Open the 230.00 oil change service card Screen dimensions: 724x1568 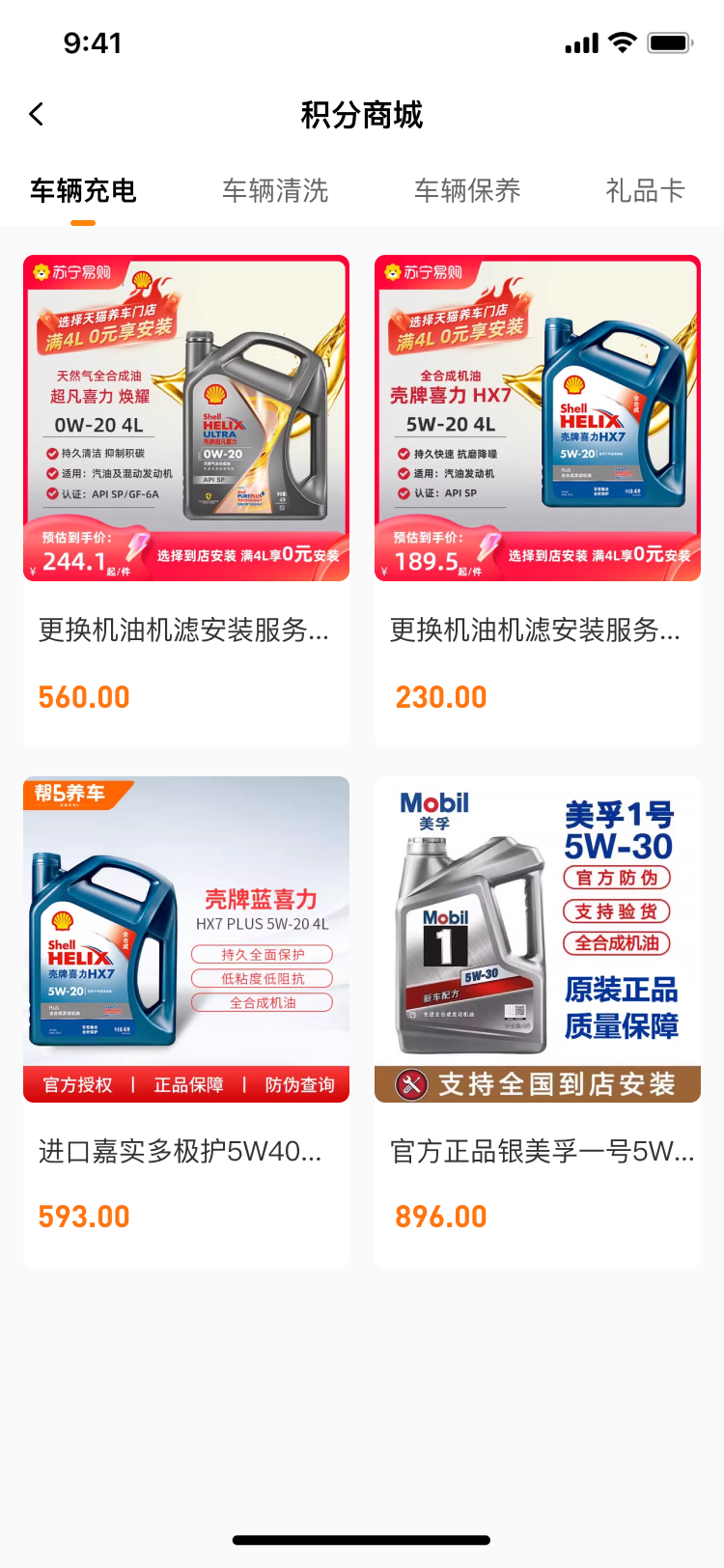click(538, 500)
